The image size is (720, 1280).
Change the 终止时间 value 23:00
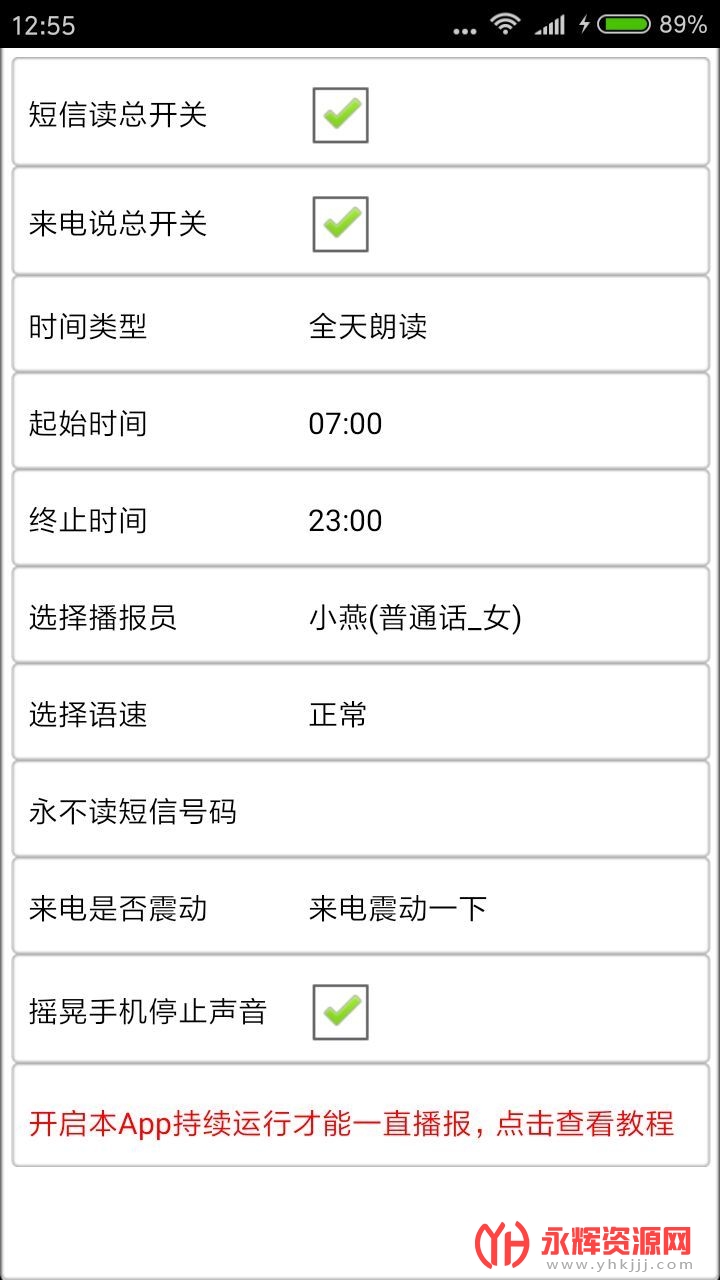345,520
